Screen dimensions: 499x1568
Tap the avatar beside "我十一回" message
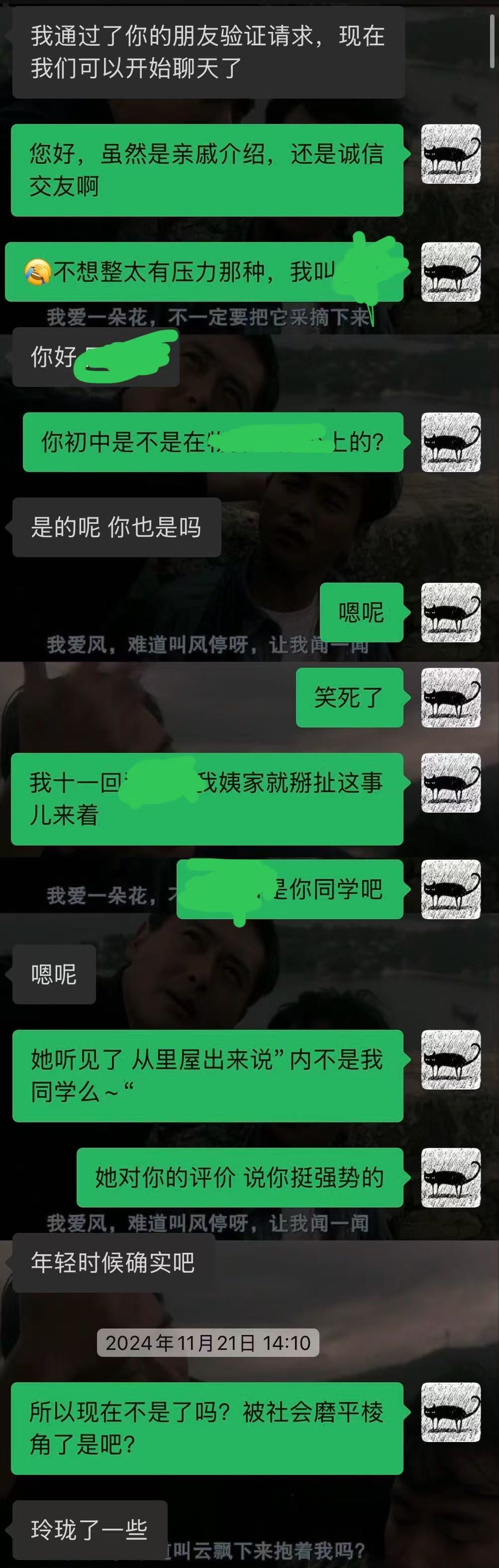(x=451, y=783)
